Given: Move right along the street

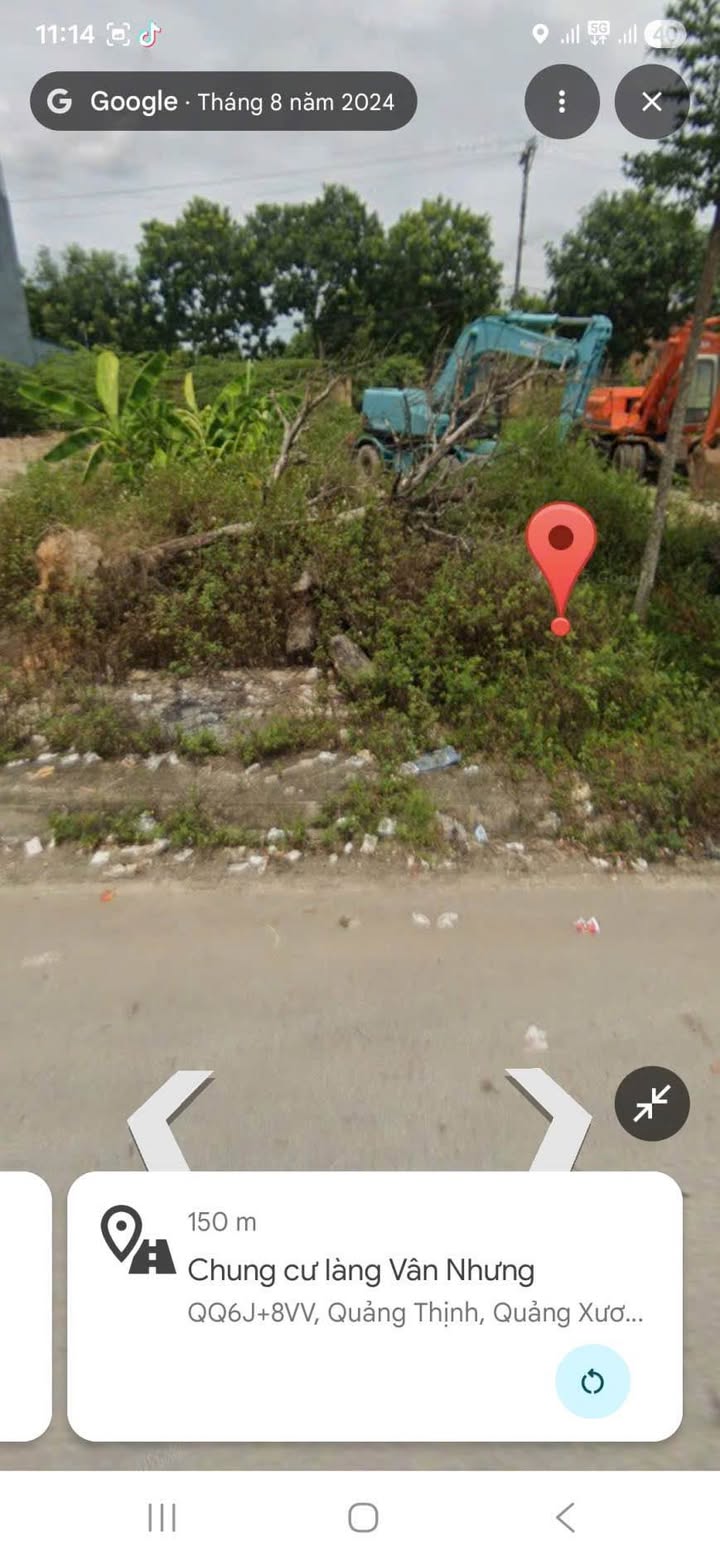Looking at the screenshot, I should [552, 1120].
